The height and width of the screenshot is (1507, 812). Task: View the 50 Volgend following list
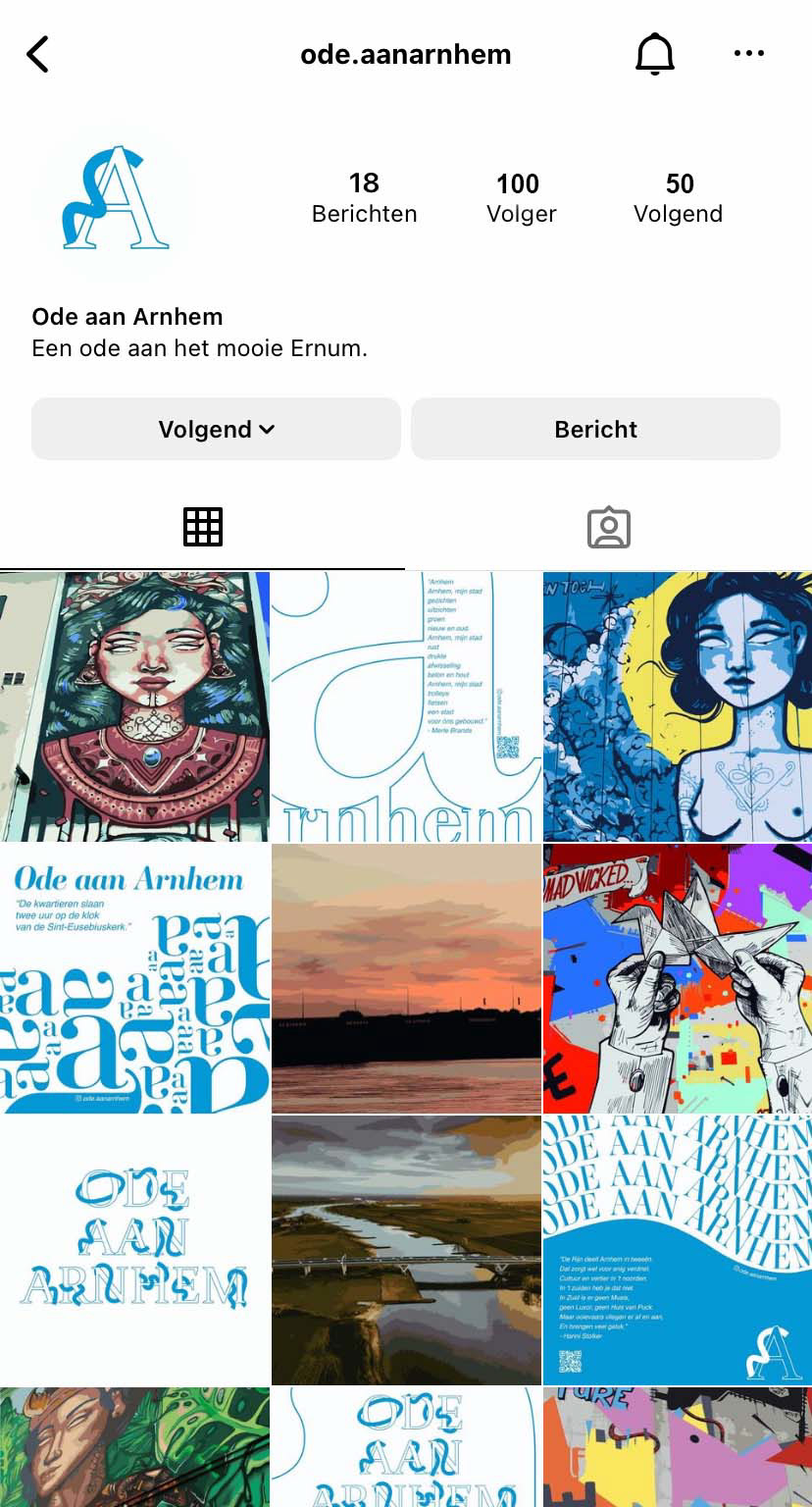pyautogui.click(x=679, y=198)
